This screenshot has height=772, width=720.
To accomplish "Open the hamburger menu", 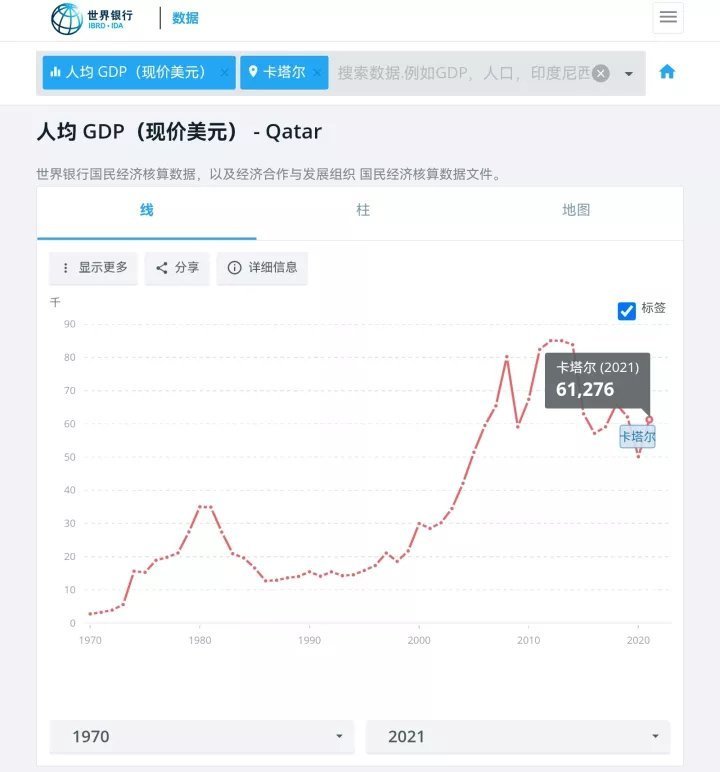I will (668, 17).
